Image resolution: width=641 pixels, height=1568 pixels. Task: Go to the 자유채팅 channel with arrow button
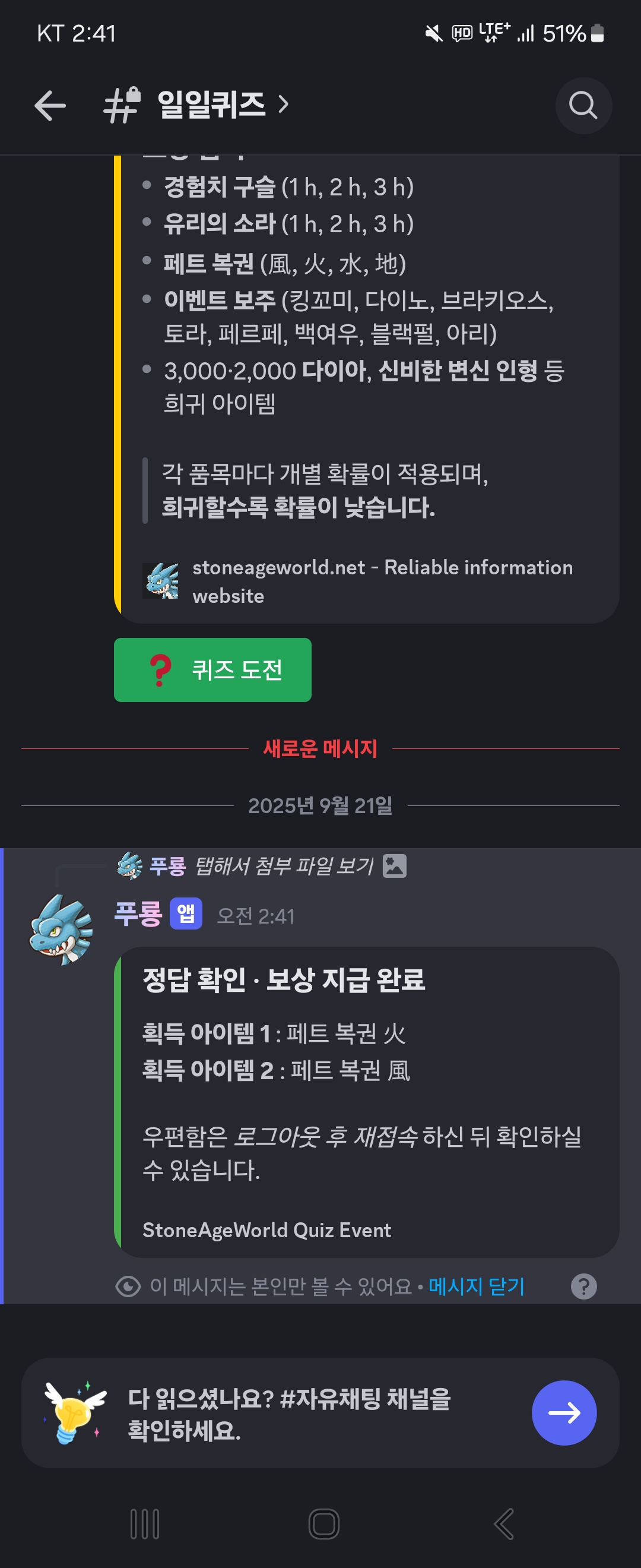pos(563,1412)
